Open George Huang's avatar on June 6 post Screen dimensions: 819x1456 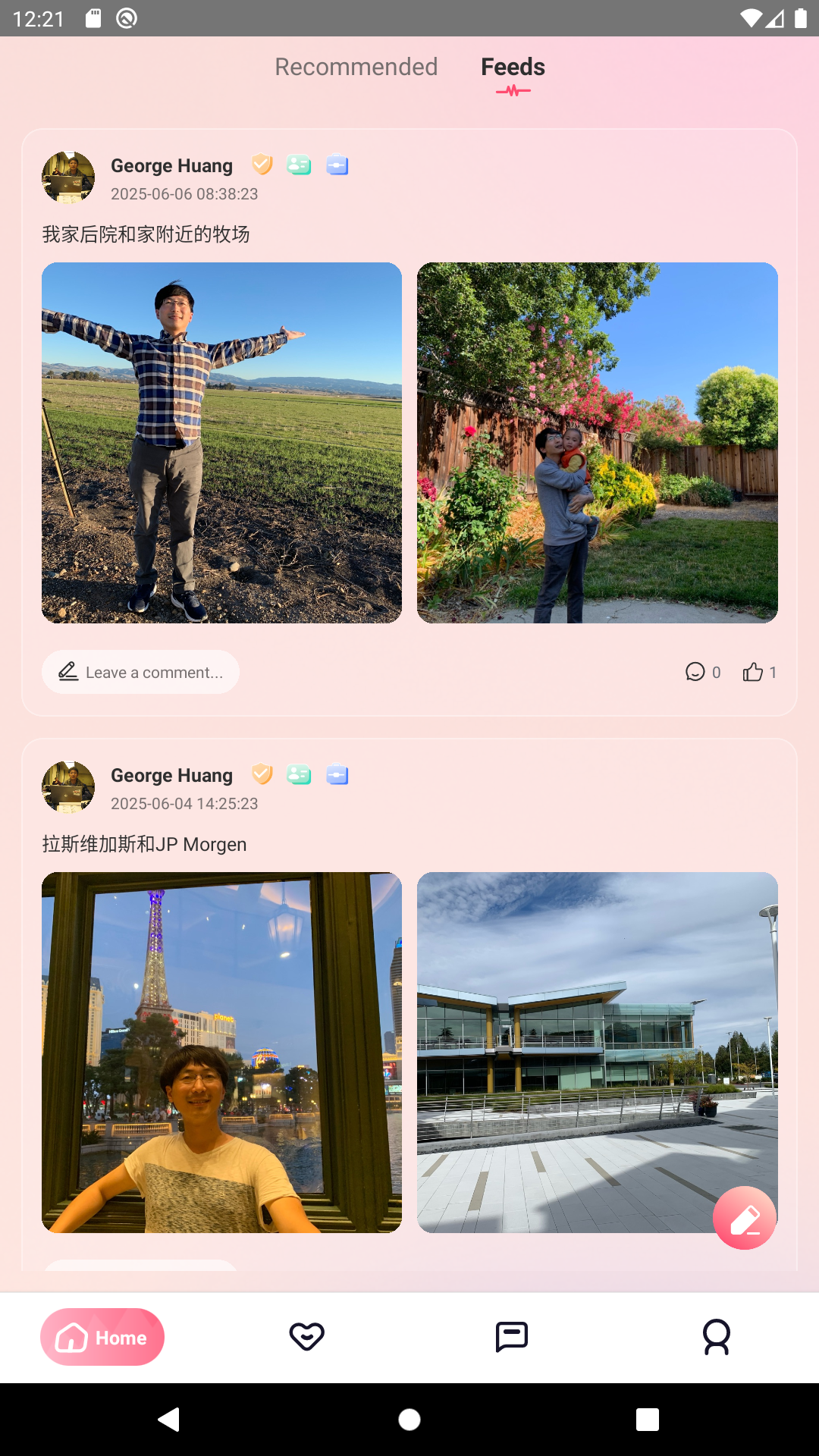68,177
